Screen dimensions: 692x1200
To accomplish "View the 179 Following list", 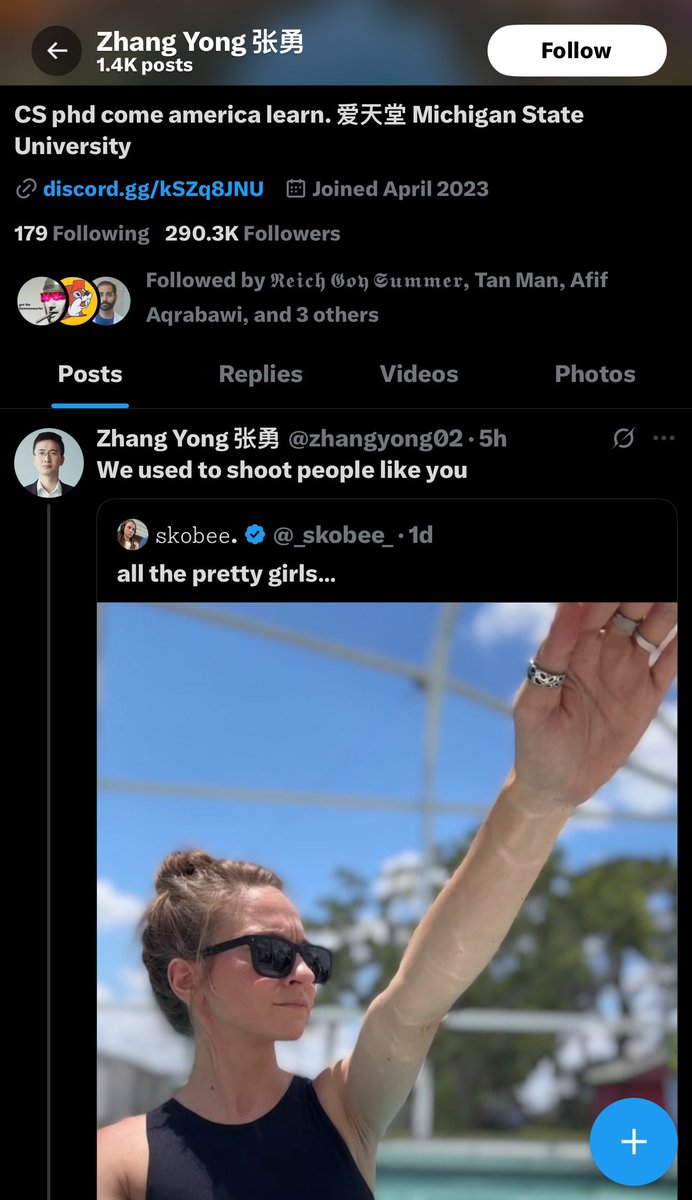I will pyautogui.click(x=81, y=234).
